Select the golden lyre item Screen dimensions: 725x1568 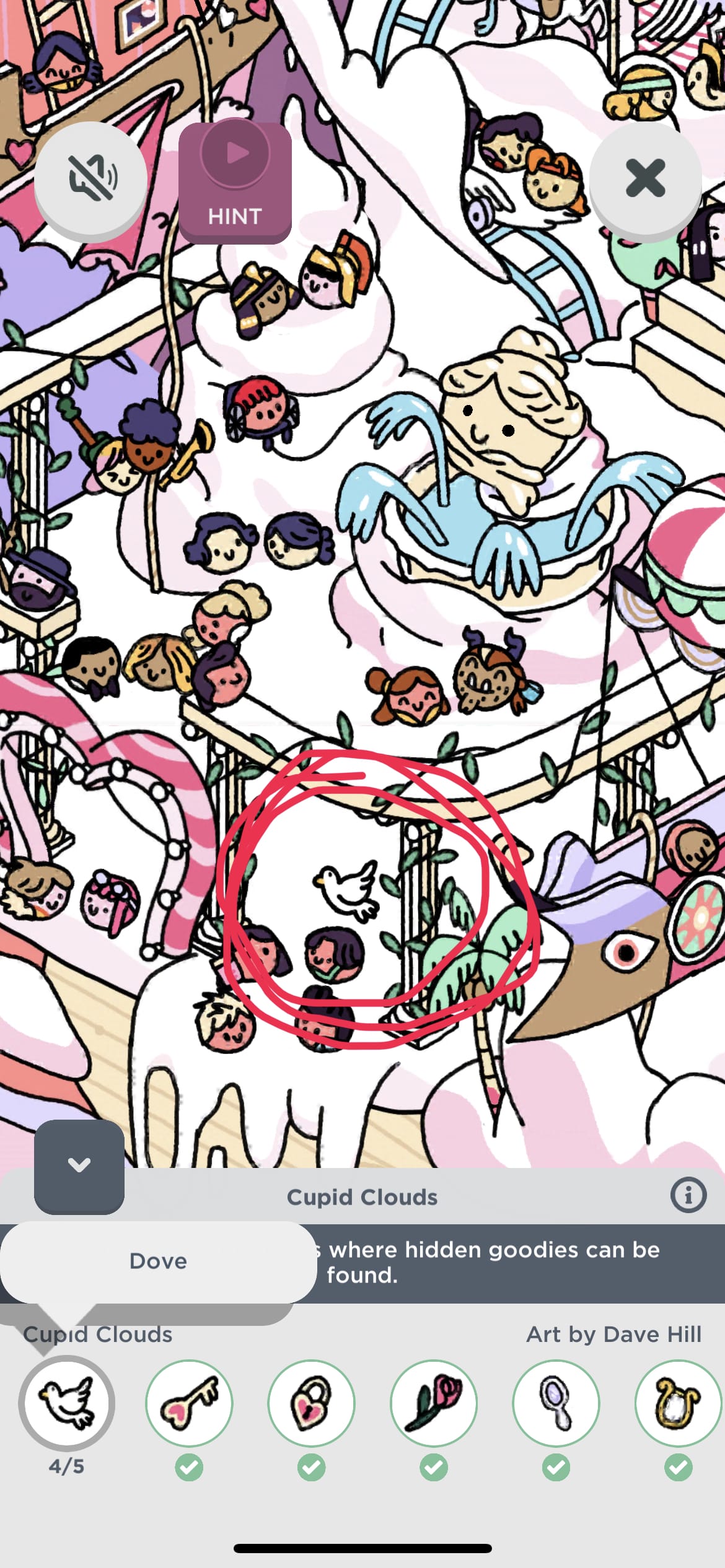click(678, 1403)
